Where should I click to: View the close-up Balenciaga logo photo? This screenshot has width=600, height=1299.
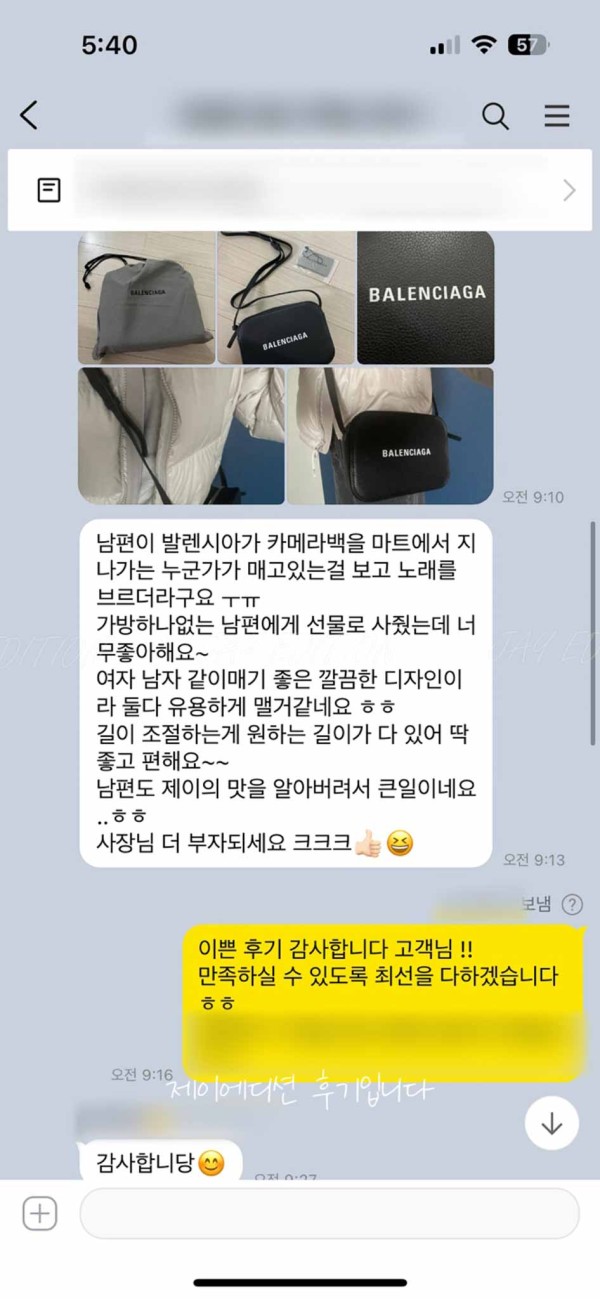425,298
